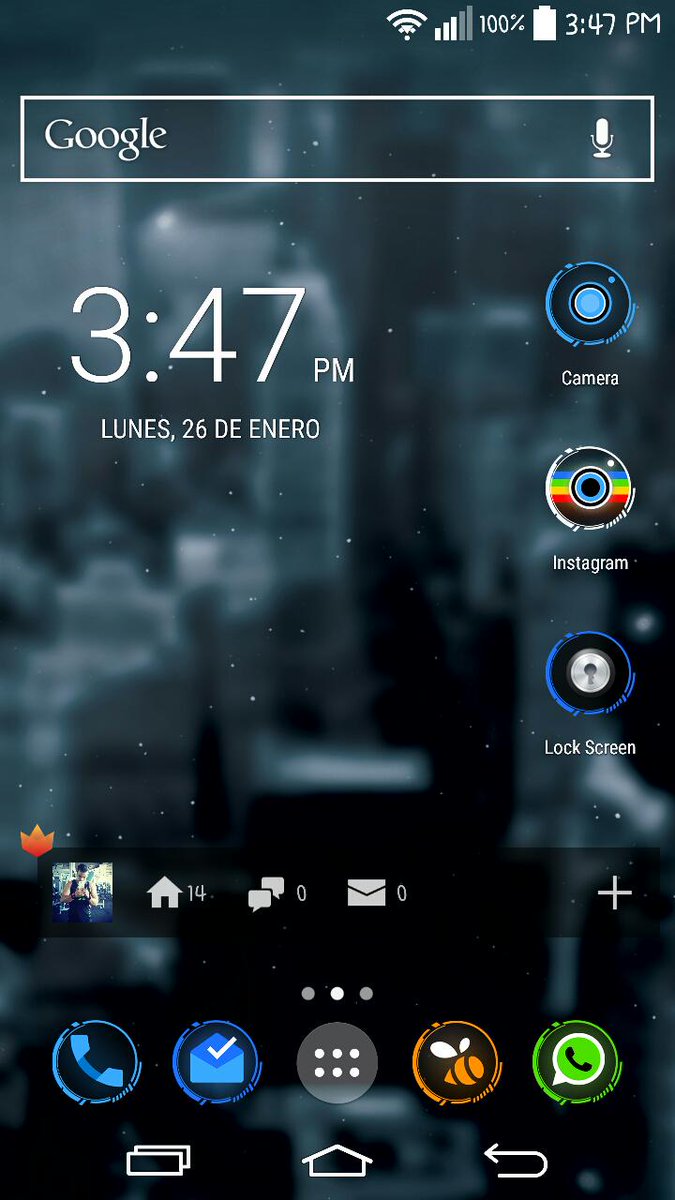Viewport: 675px width, 1200px height.
Task: Go back with the navigation bar arrow
Action: 516,1161
